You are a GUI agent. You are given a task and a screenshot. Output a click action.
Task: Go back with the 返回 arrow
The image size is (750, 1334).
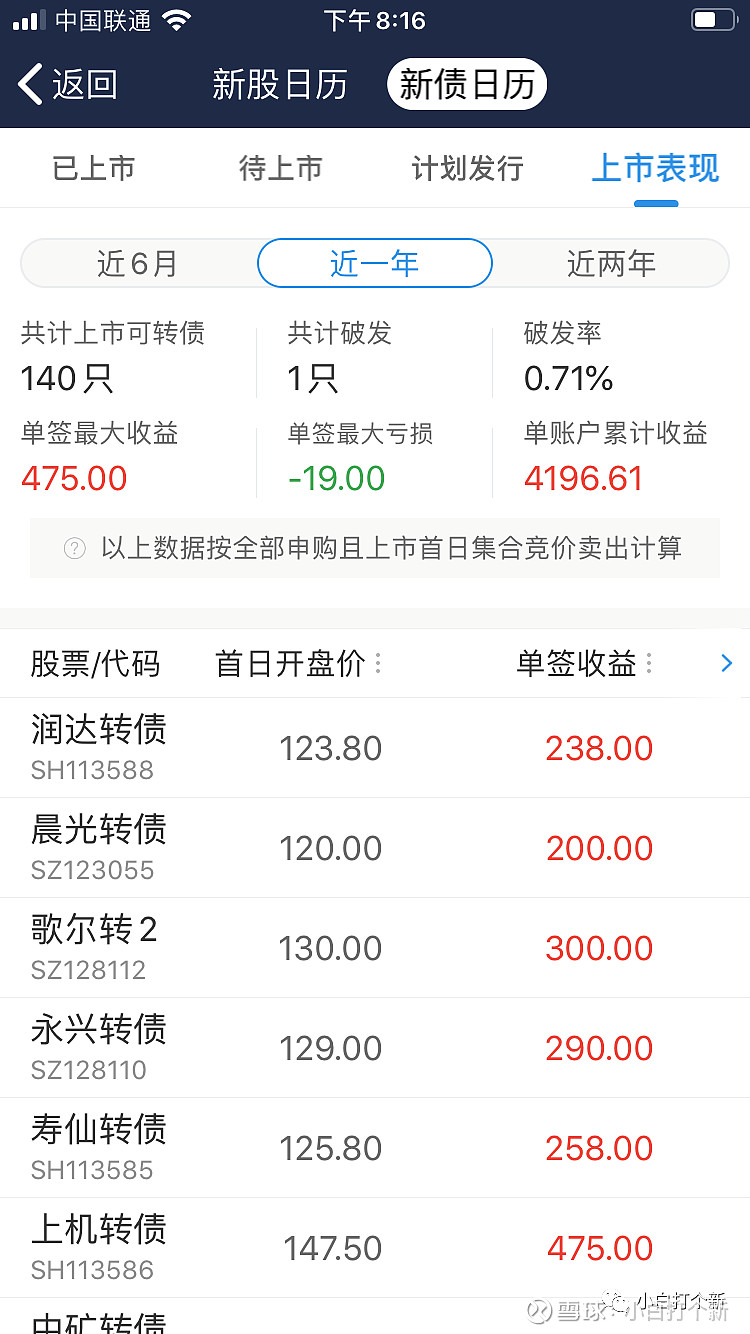pyautogui.click(x=68, y=84)
